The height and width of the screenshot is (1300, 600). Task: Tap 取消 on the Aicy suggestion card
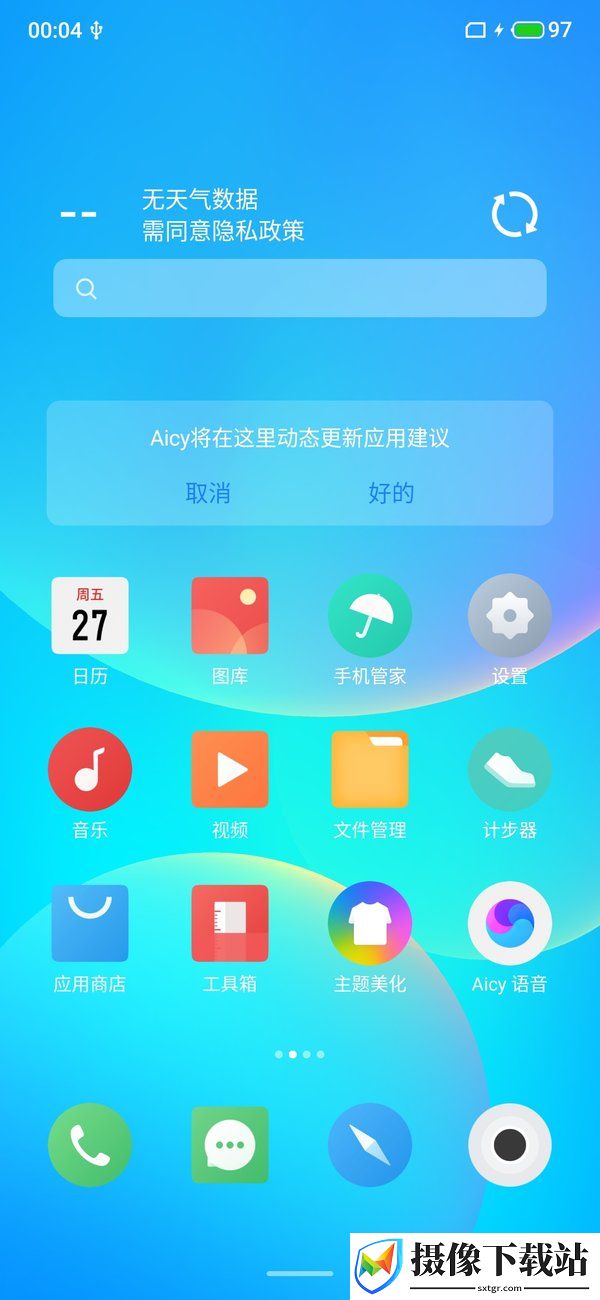pos(208,493)
